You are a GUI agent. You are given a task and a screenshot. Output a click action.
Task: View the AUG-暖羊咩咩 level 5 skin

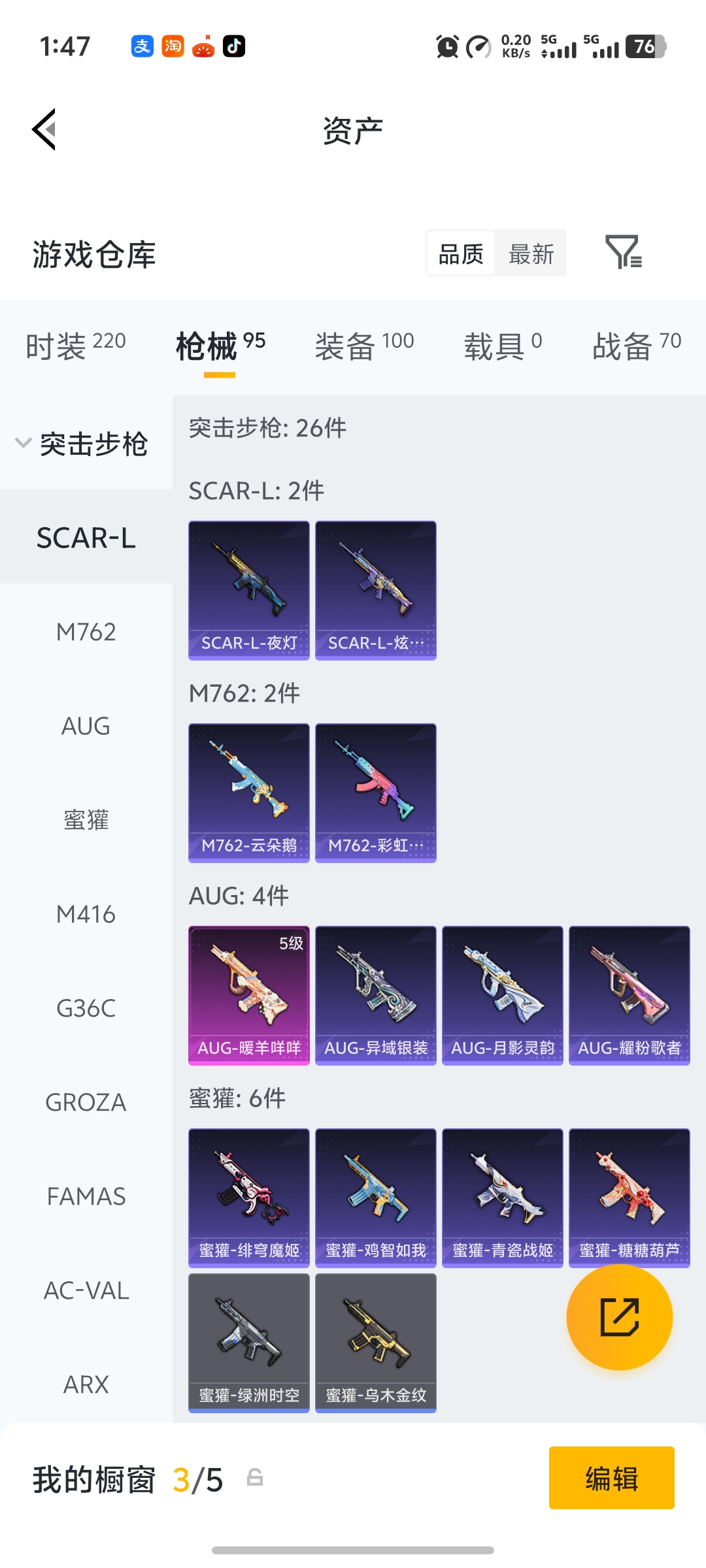click(249, 995)
